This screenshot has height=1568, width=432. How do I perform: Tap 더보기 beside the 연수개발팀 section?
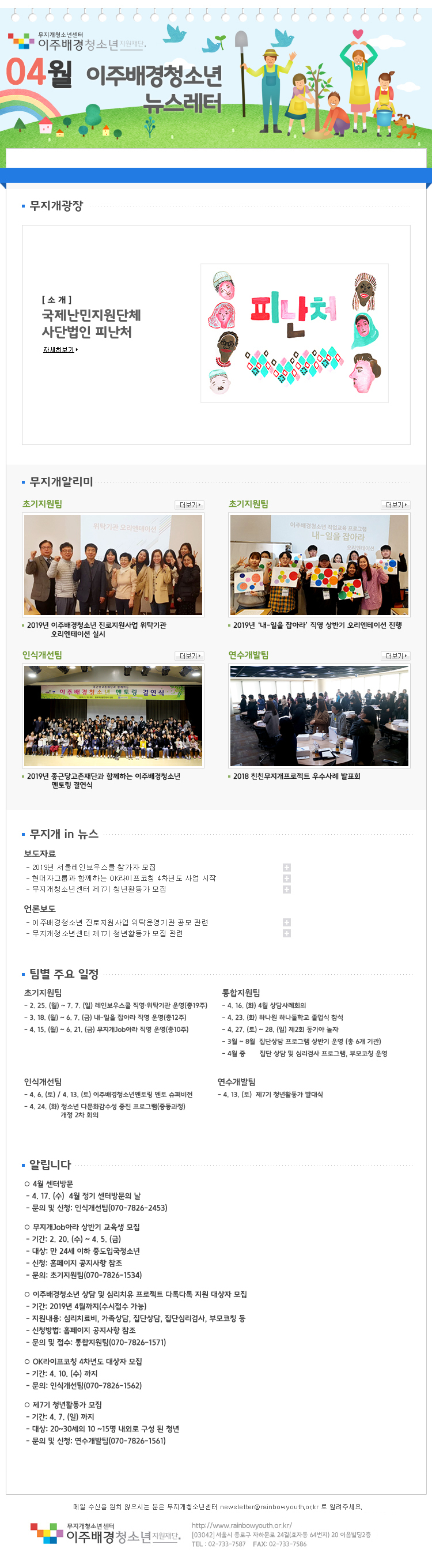[x=396, y=655]
